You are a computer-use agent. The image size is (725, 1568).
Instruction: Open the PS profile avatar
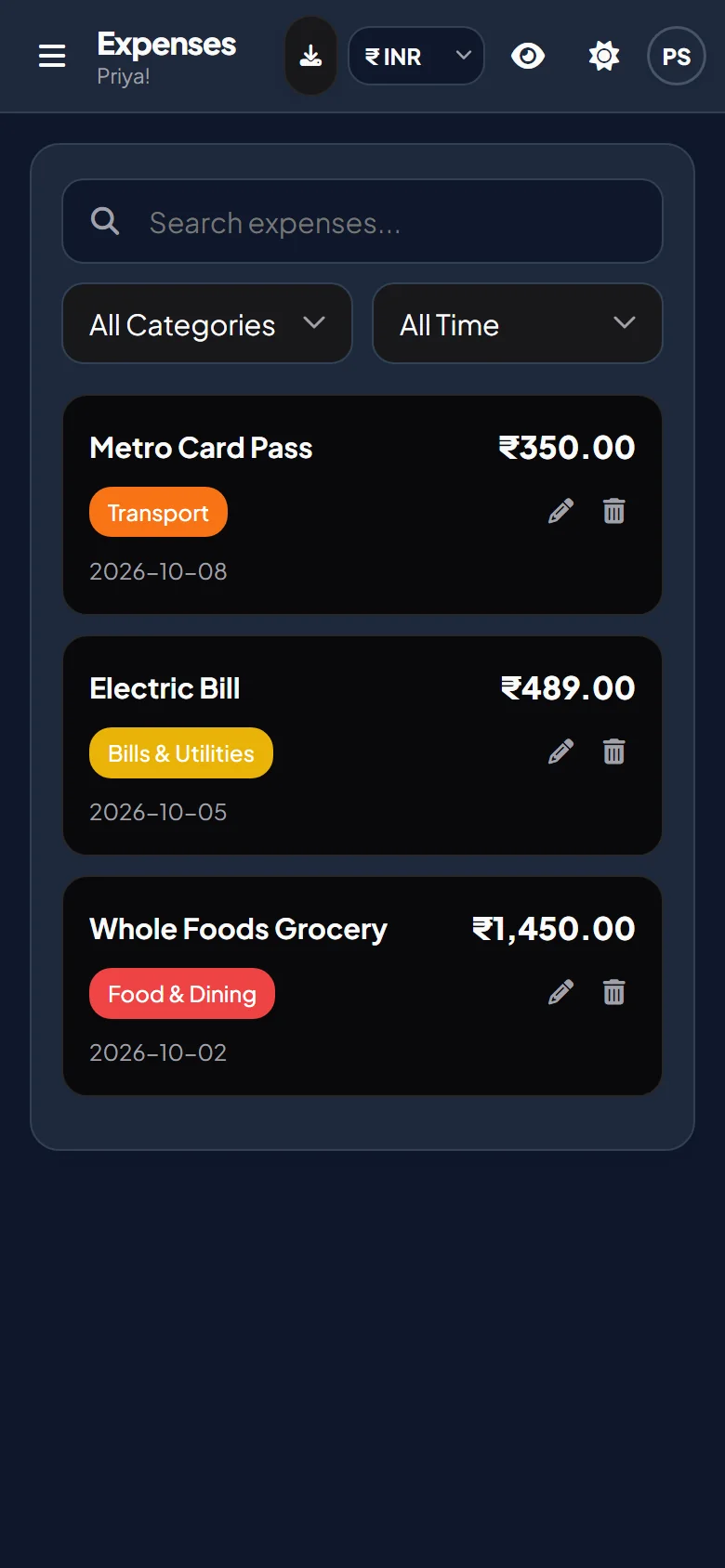coord(677,56)
